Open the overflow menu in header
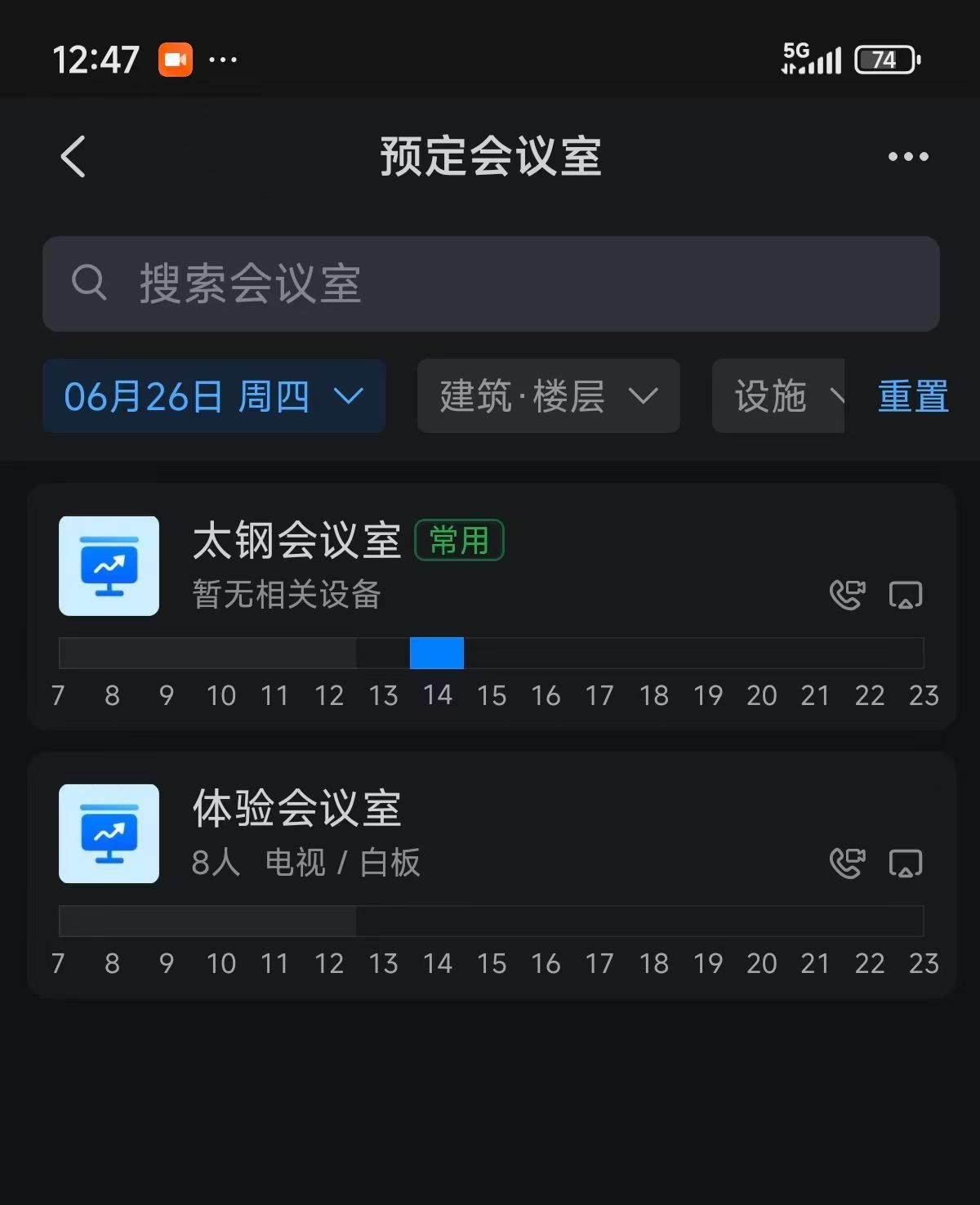 [908, 156]
